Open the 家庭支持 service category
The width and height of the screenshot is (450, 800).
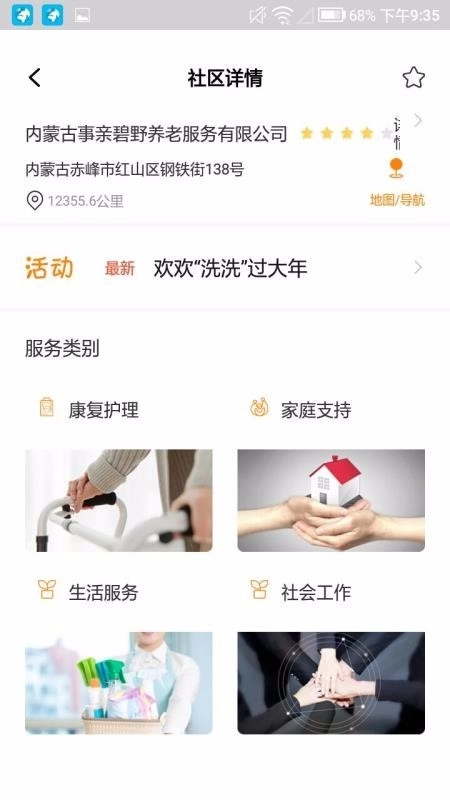pos(331,474)
